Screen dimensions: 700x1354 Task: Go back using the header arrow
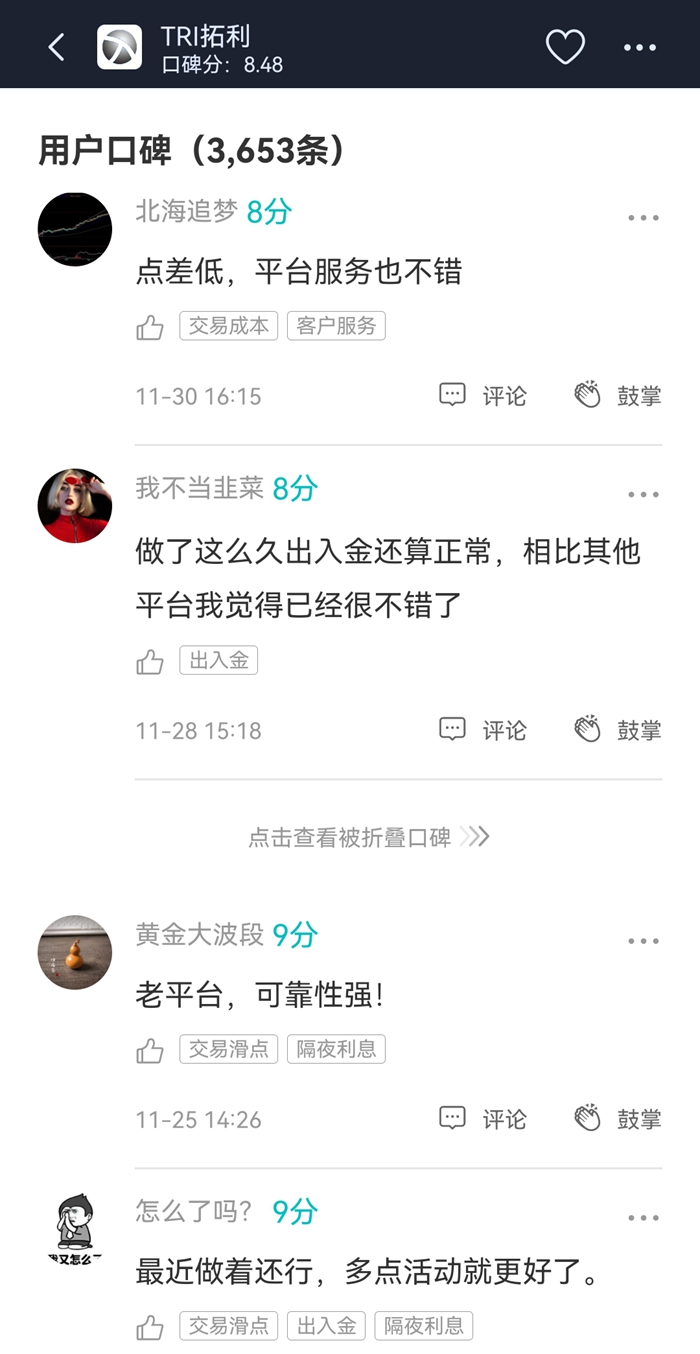56,46
